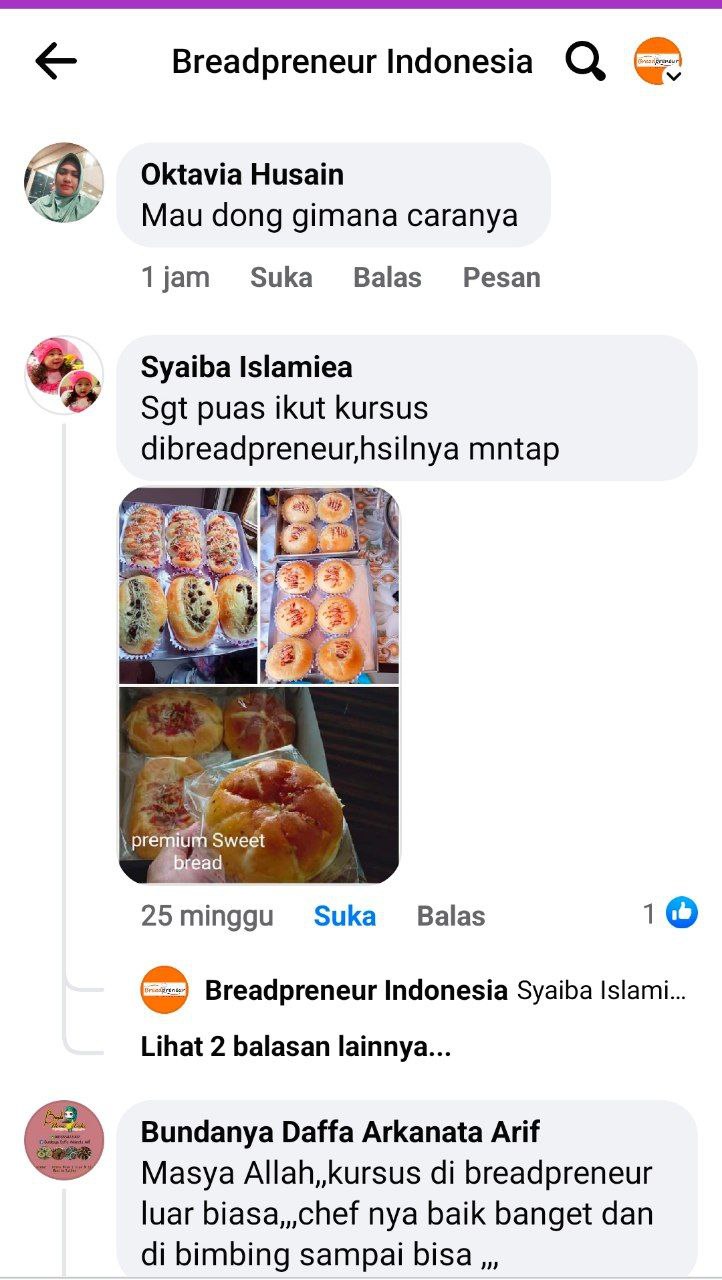Tap Syaiba Islamiea's profile picture
This screenshot has width=722, height=1280.
64,375
